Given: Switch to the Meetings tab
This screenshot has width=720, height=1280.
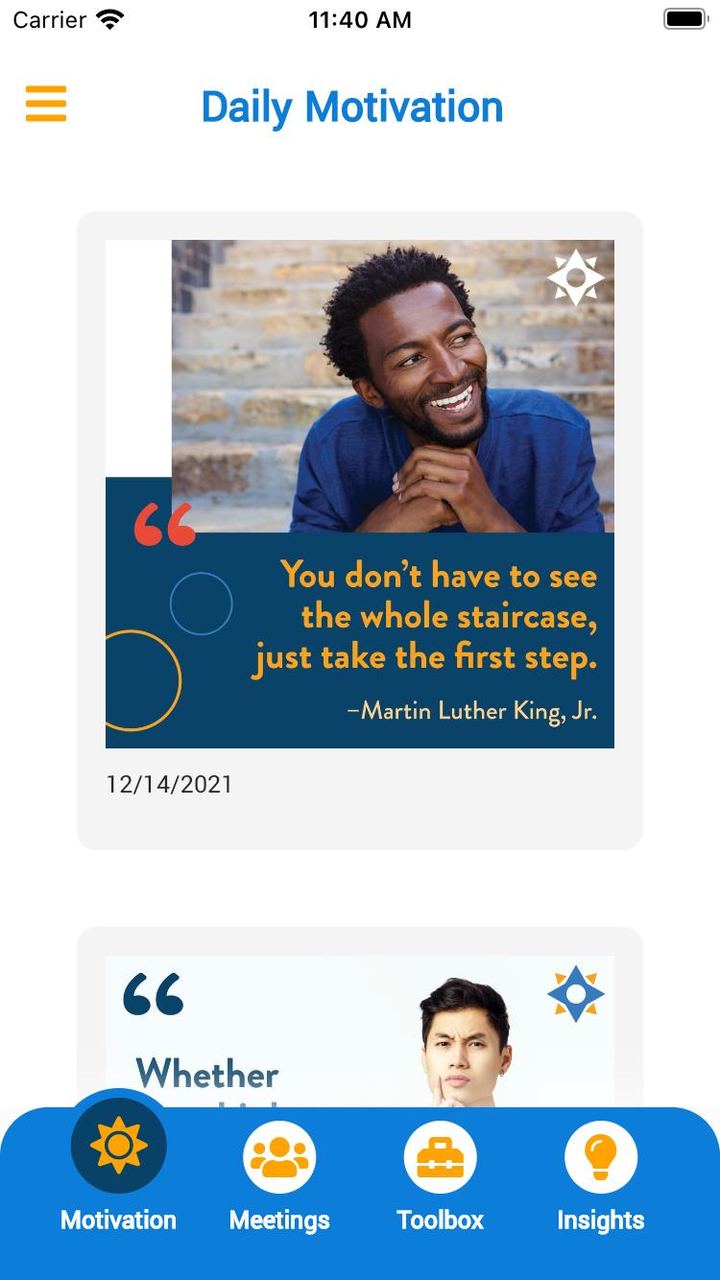Looking at the screenshot, I should tap(279, 1175).
